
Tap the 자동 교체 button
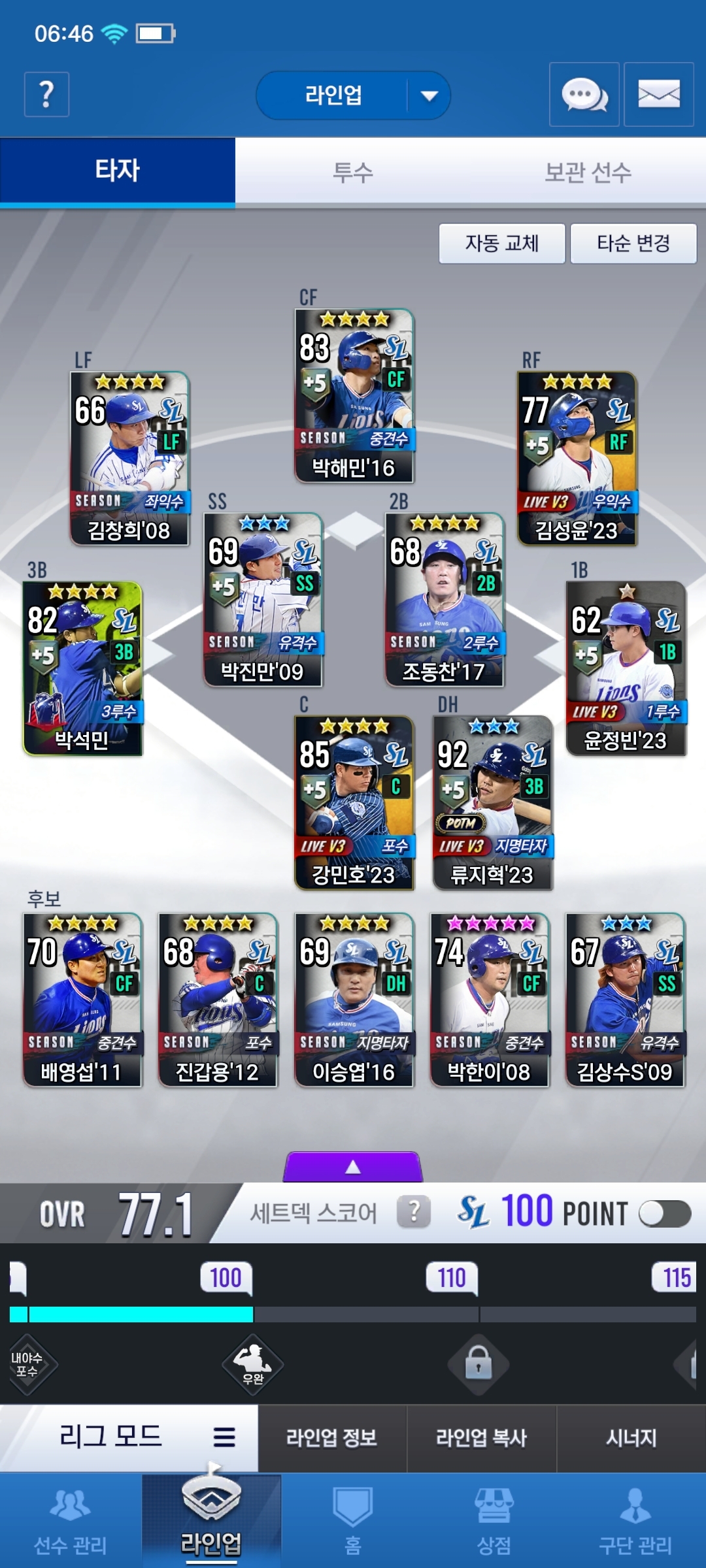coord(501,244)
